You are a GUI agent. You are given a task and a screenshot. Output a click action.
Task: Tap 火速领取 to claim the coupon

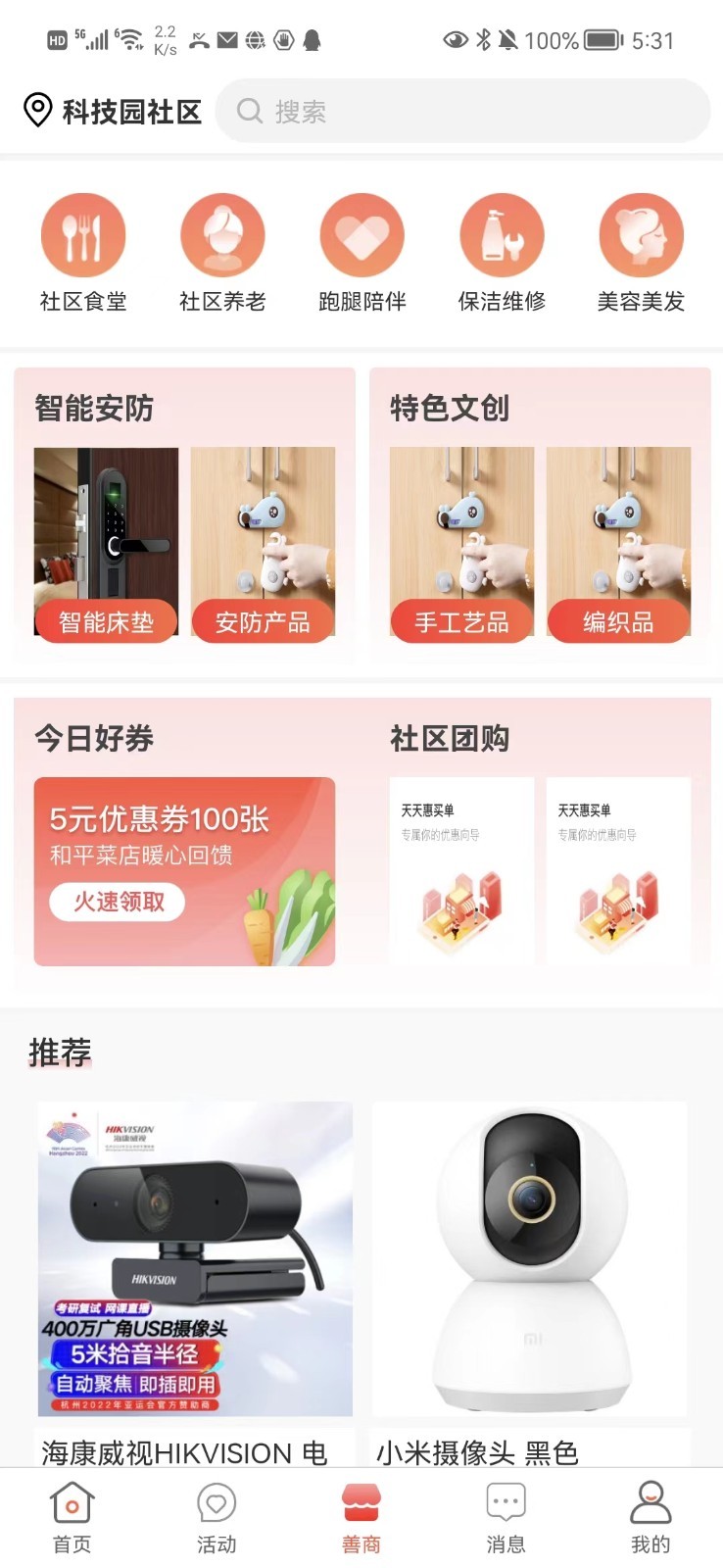pyautogui.click(x=118, y=902)
